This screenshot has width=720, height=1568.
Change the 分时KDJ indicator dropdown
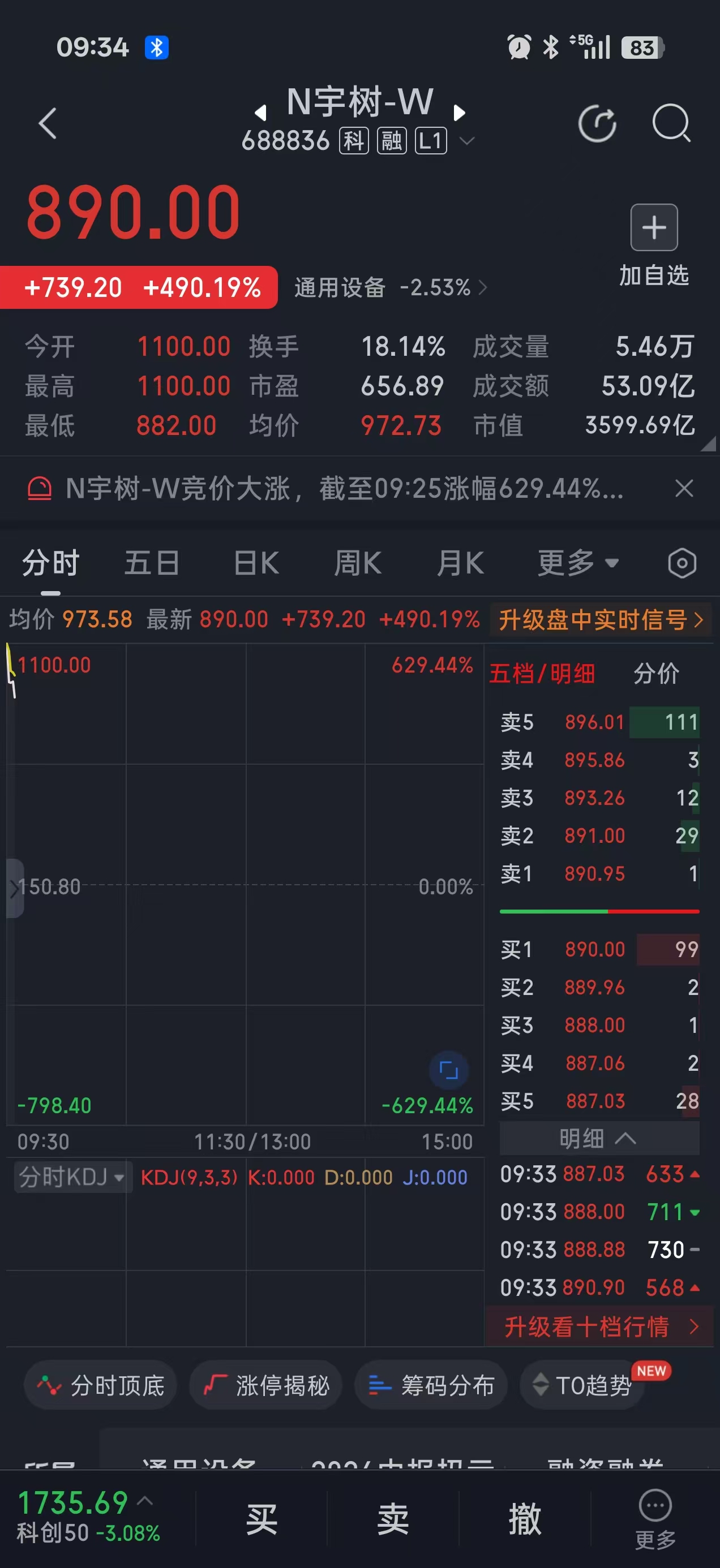pos(72,1177)
